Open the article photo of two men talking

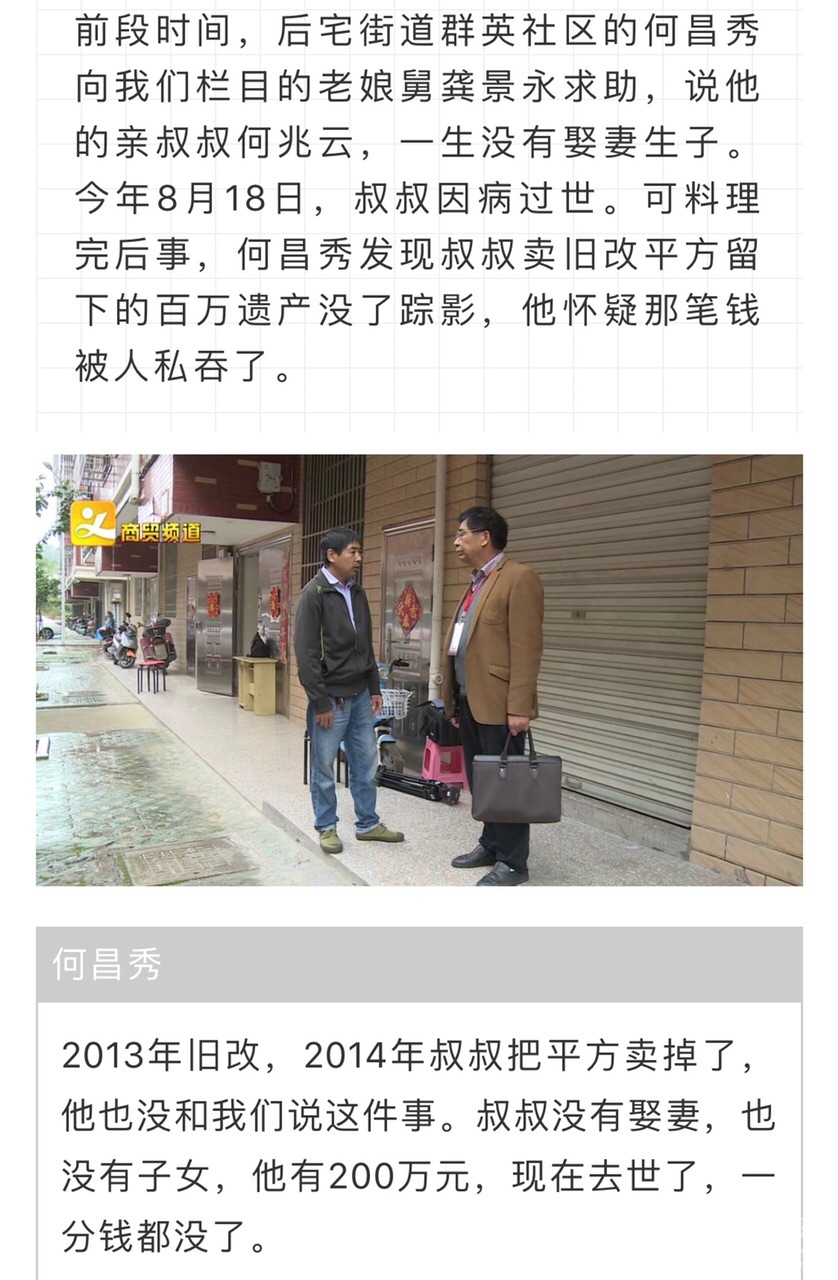click(419, 670)
